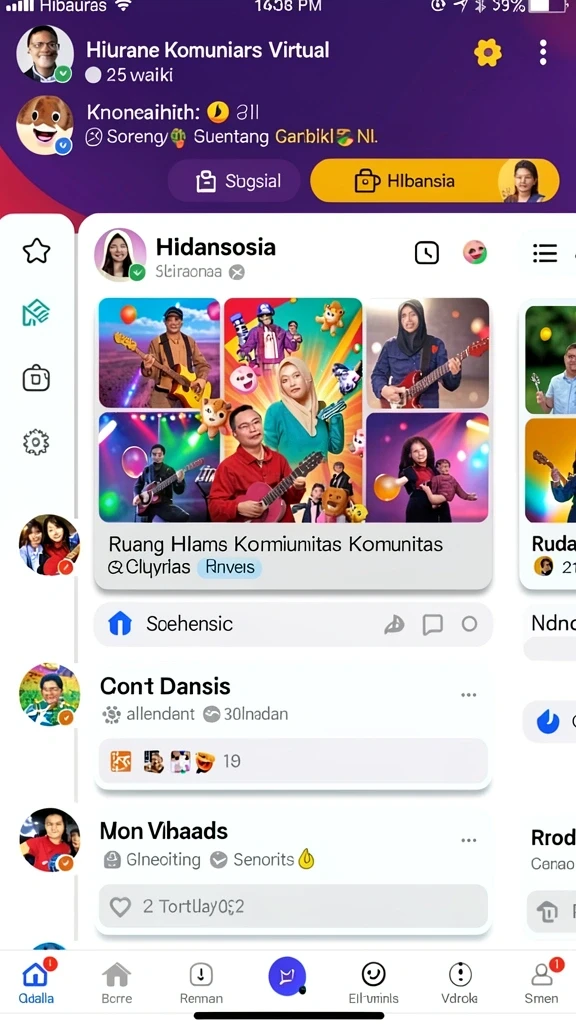Viewport: 576px width, 1024px height.
Task: Select the yellow Hlbansia pill button
Action: pyautogui.click(x=434, y=181)
